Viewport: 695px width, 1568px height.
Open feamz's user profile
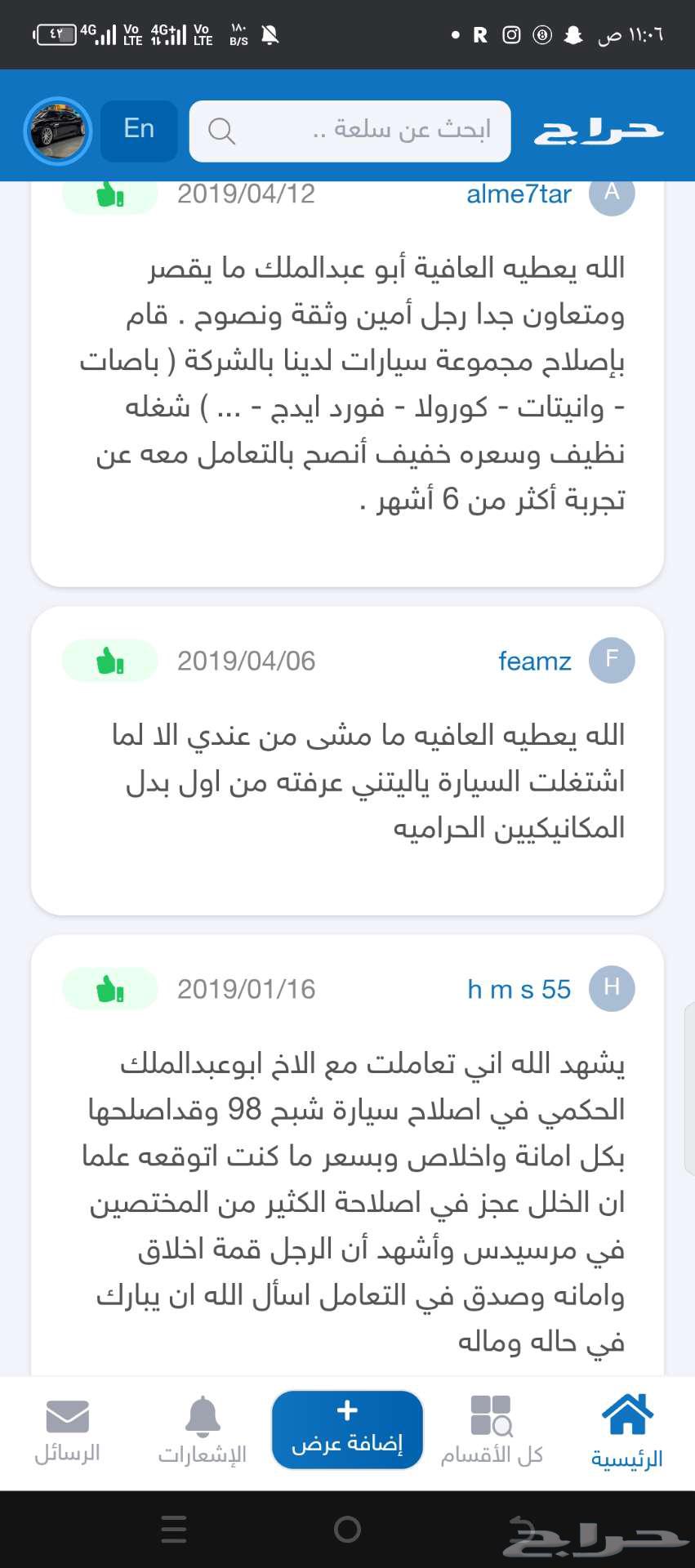click(534, 661)
